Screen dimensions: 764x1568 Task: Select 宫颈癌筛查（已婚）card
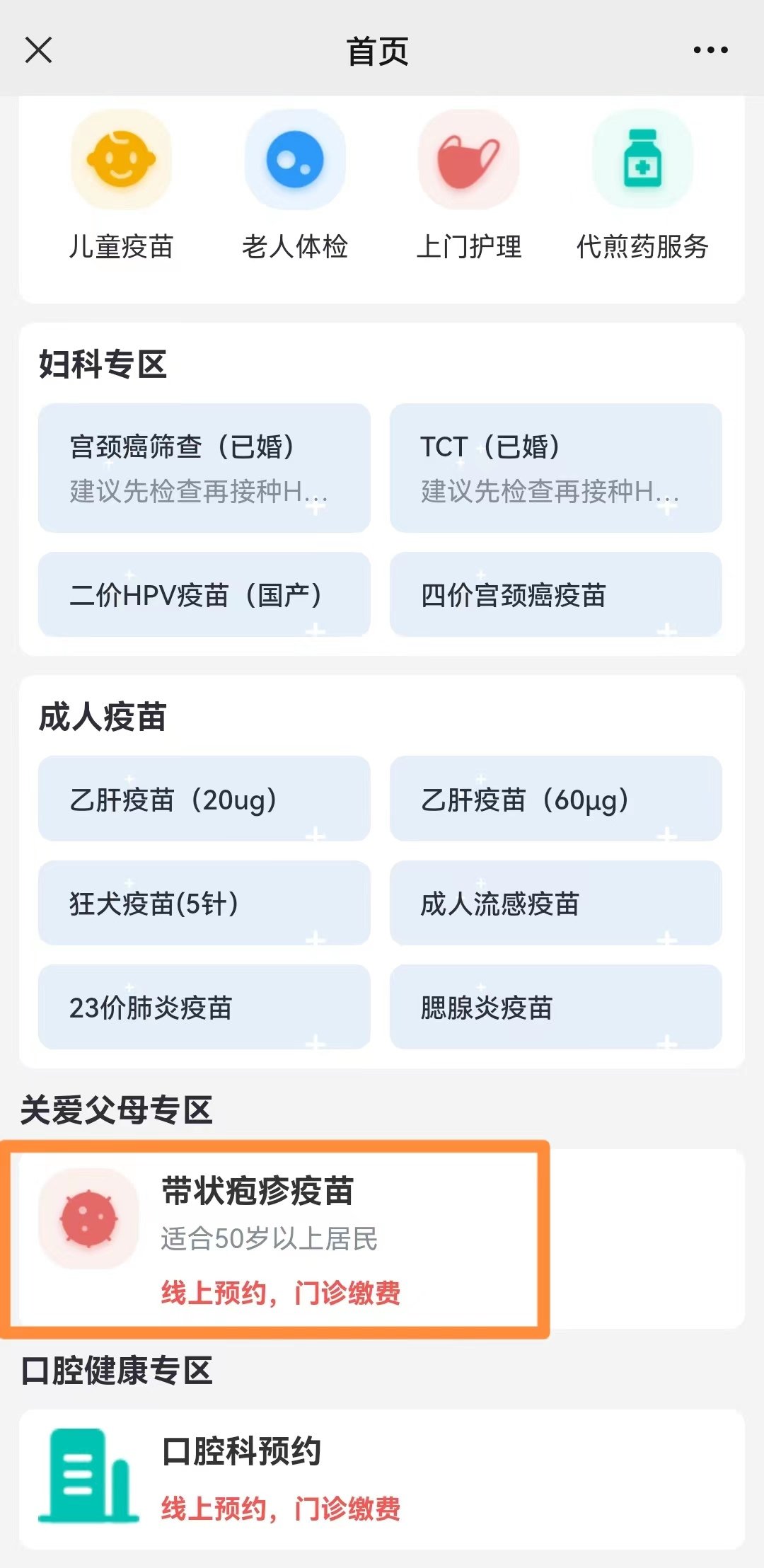point(204,468)
